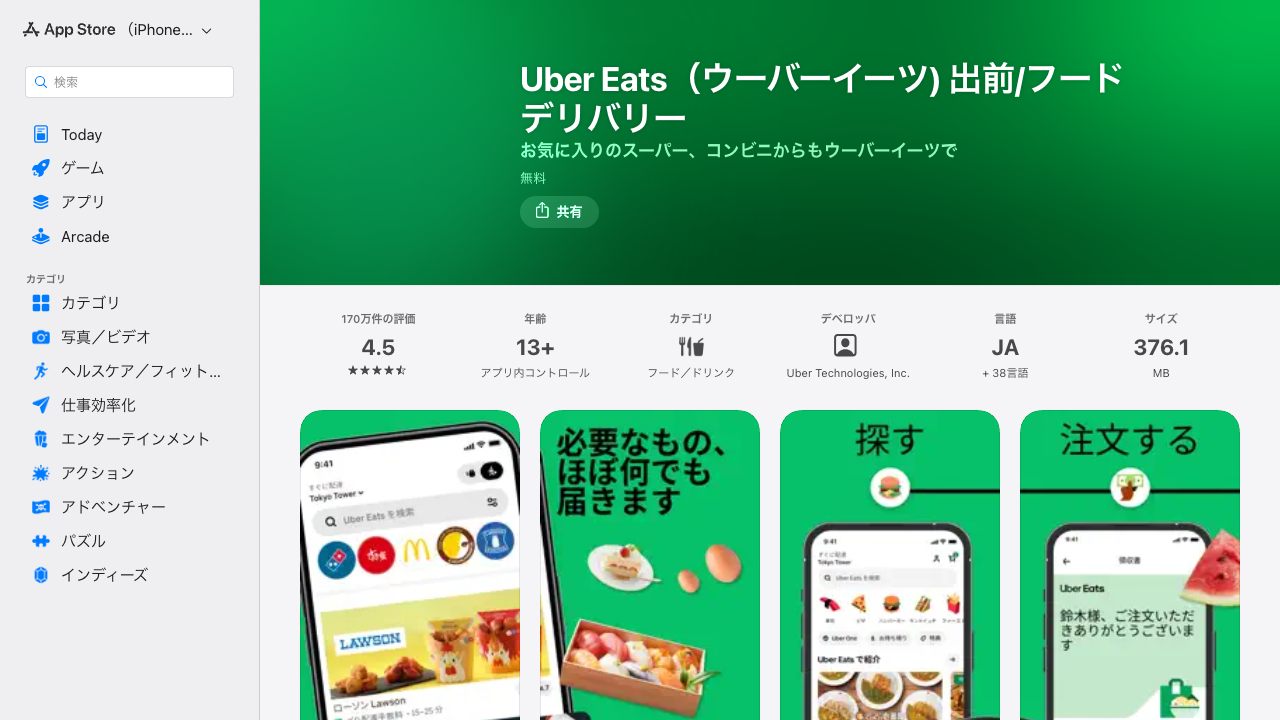
Task: Select the エンターテインメント category
Action: (x=135, y=439)
